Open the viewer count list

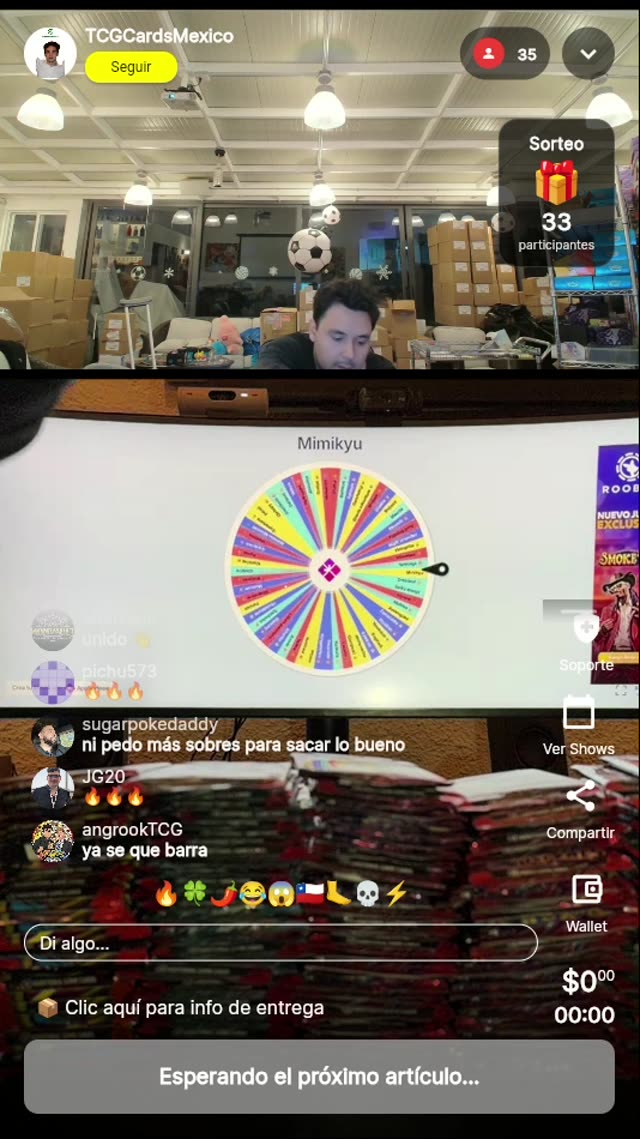coord(505,54)
